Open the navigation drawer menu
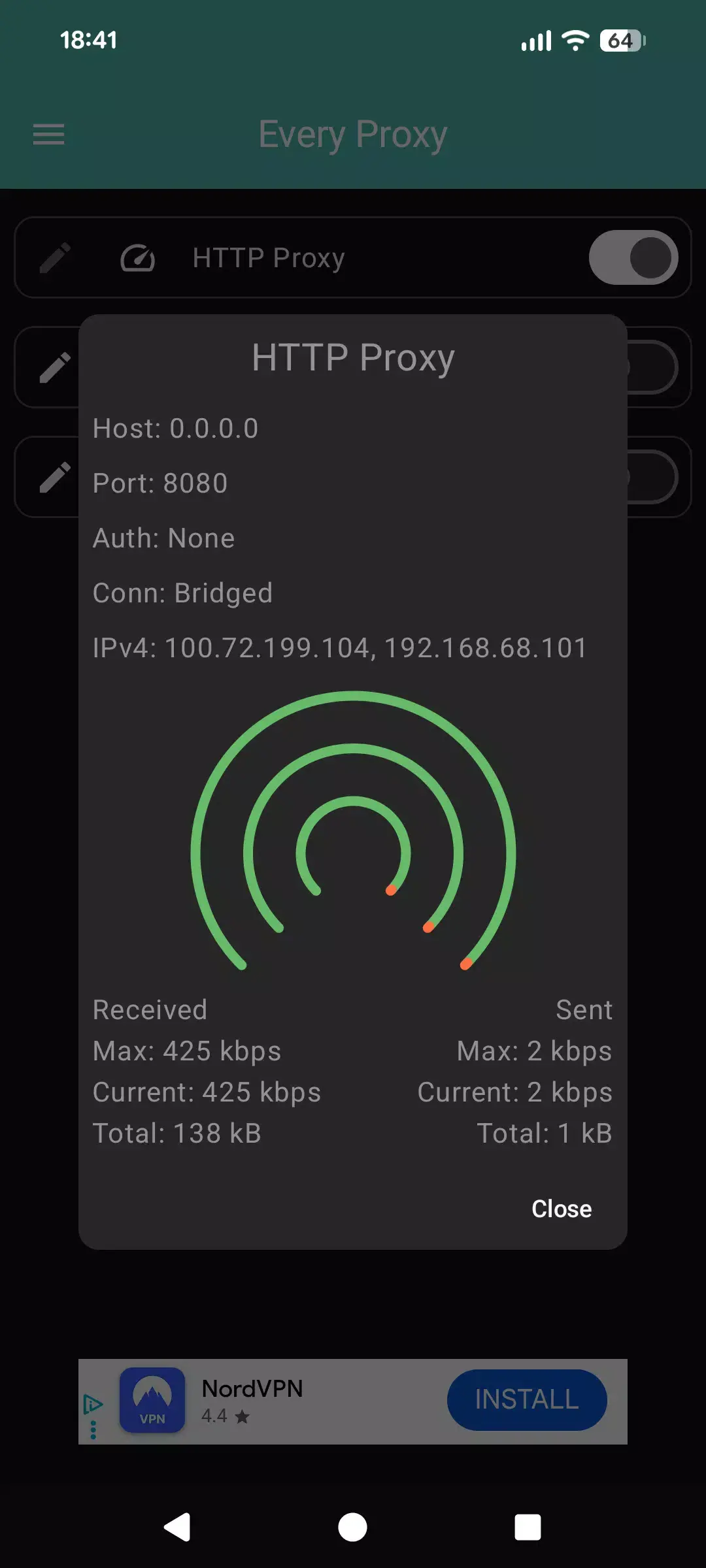The height and width of the screenshot is (1568, 706). [48, 134]
